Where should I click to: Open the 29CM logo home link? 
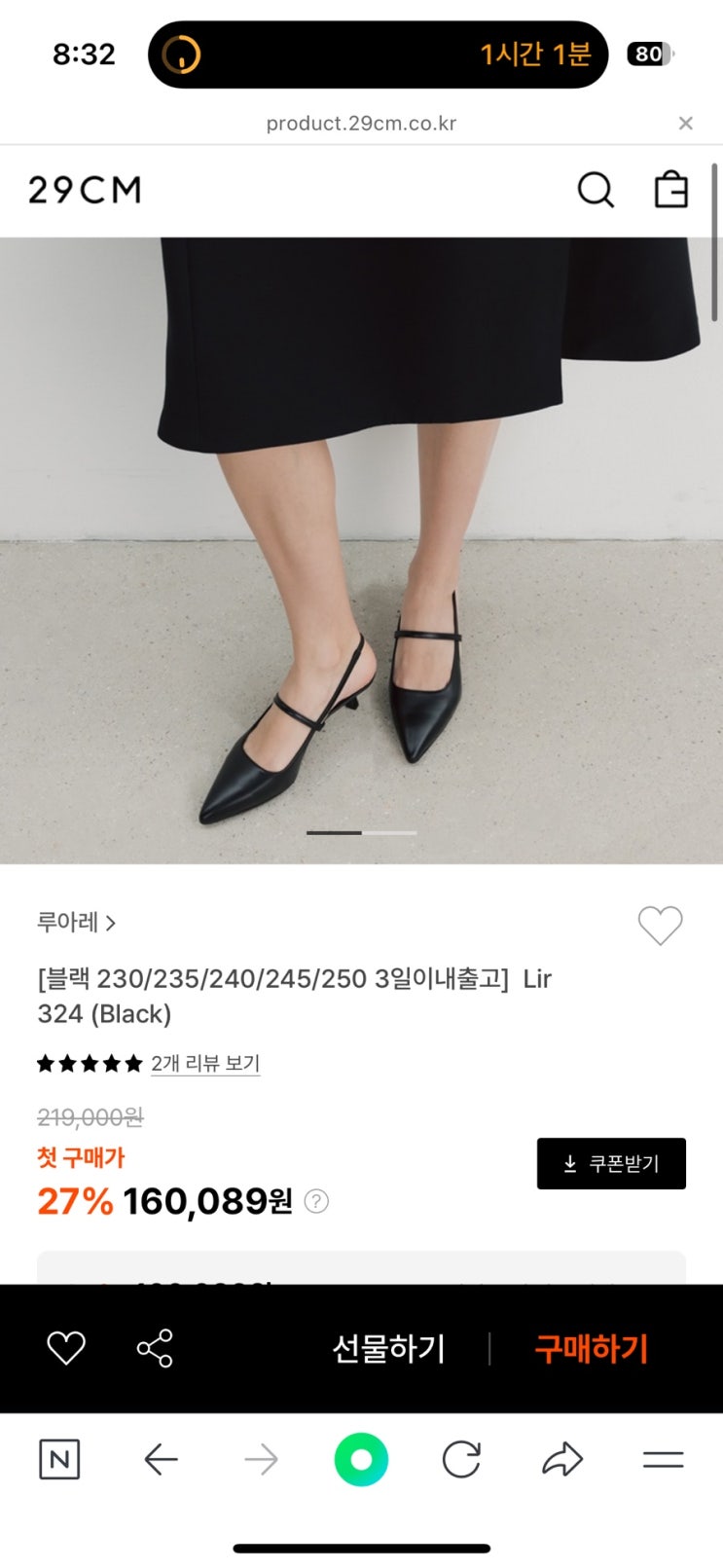(85, 190)
